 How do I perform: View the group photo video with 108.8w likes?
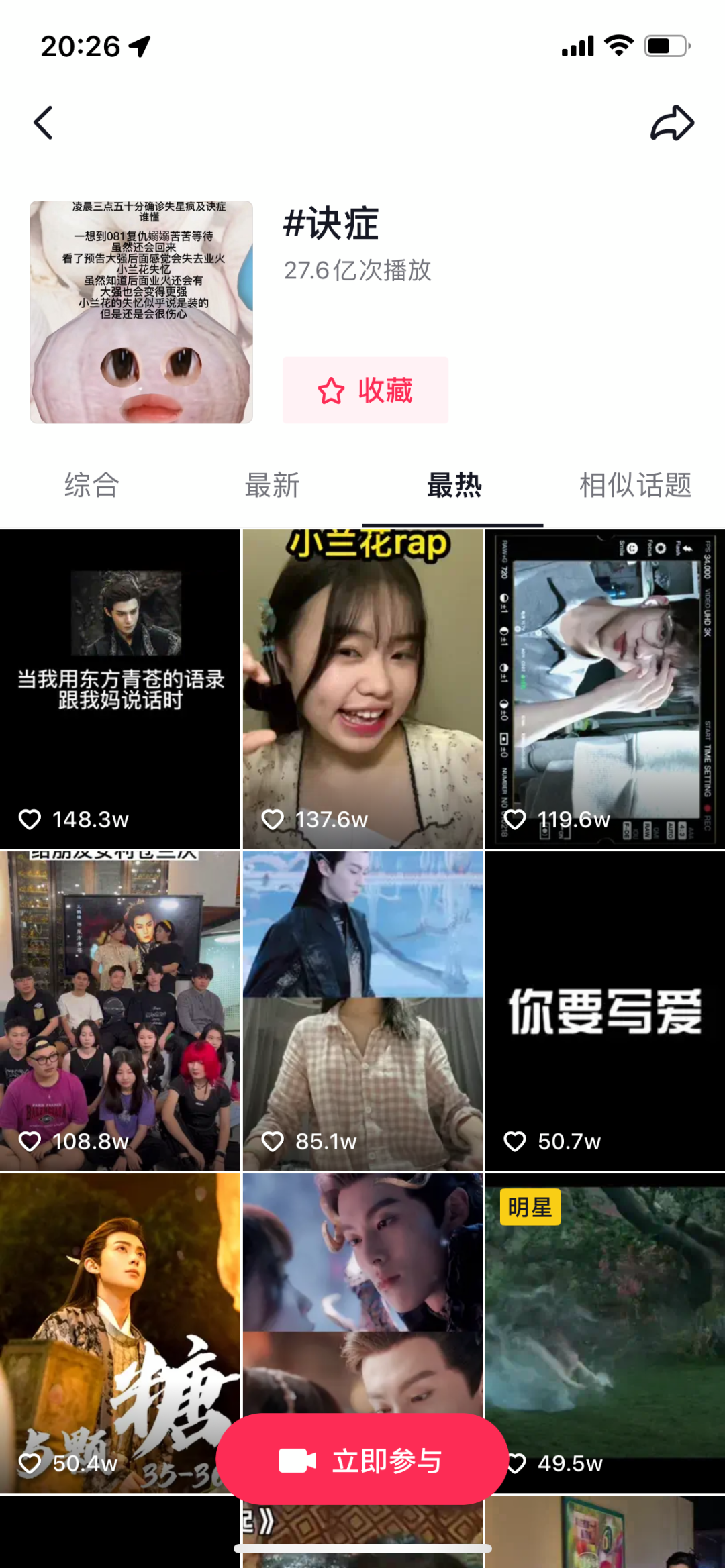tap(119, 1010)
